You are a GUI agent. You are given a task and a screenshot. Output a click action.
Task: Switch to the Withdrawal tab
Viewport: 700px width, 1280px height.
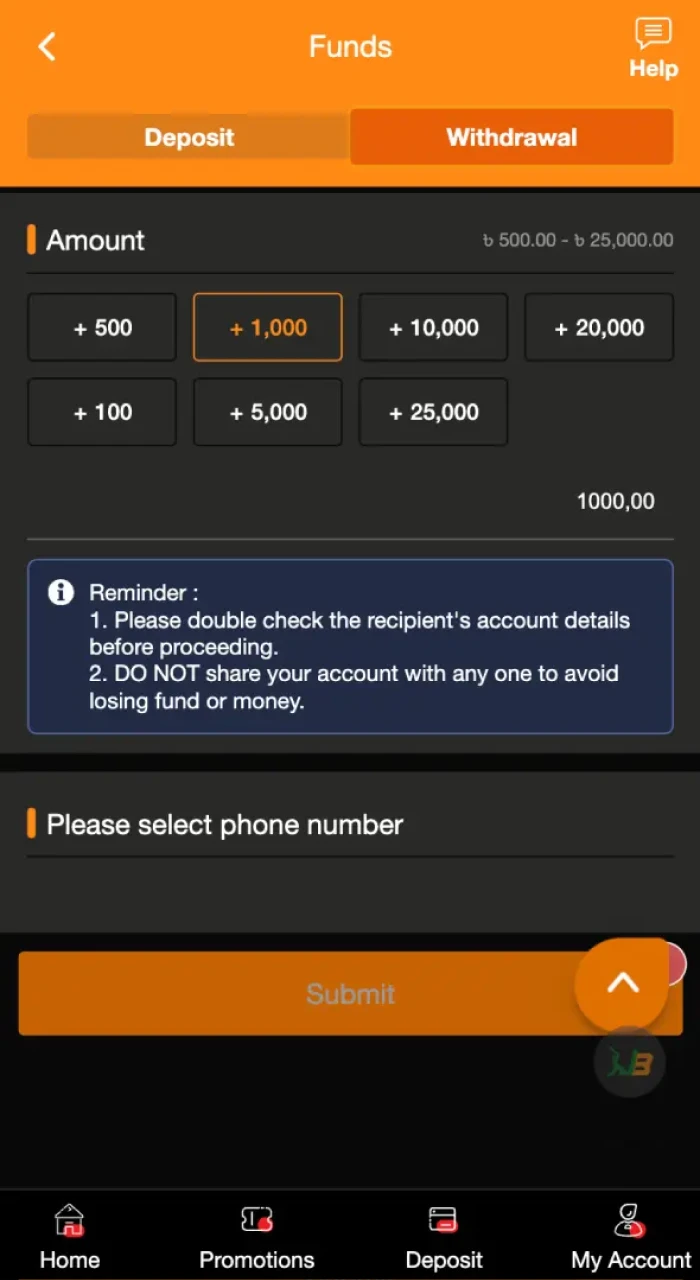click(511, 137)
